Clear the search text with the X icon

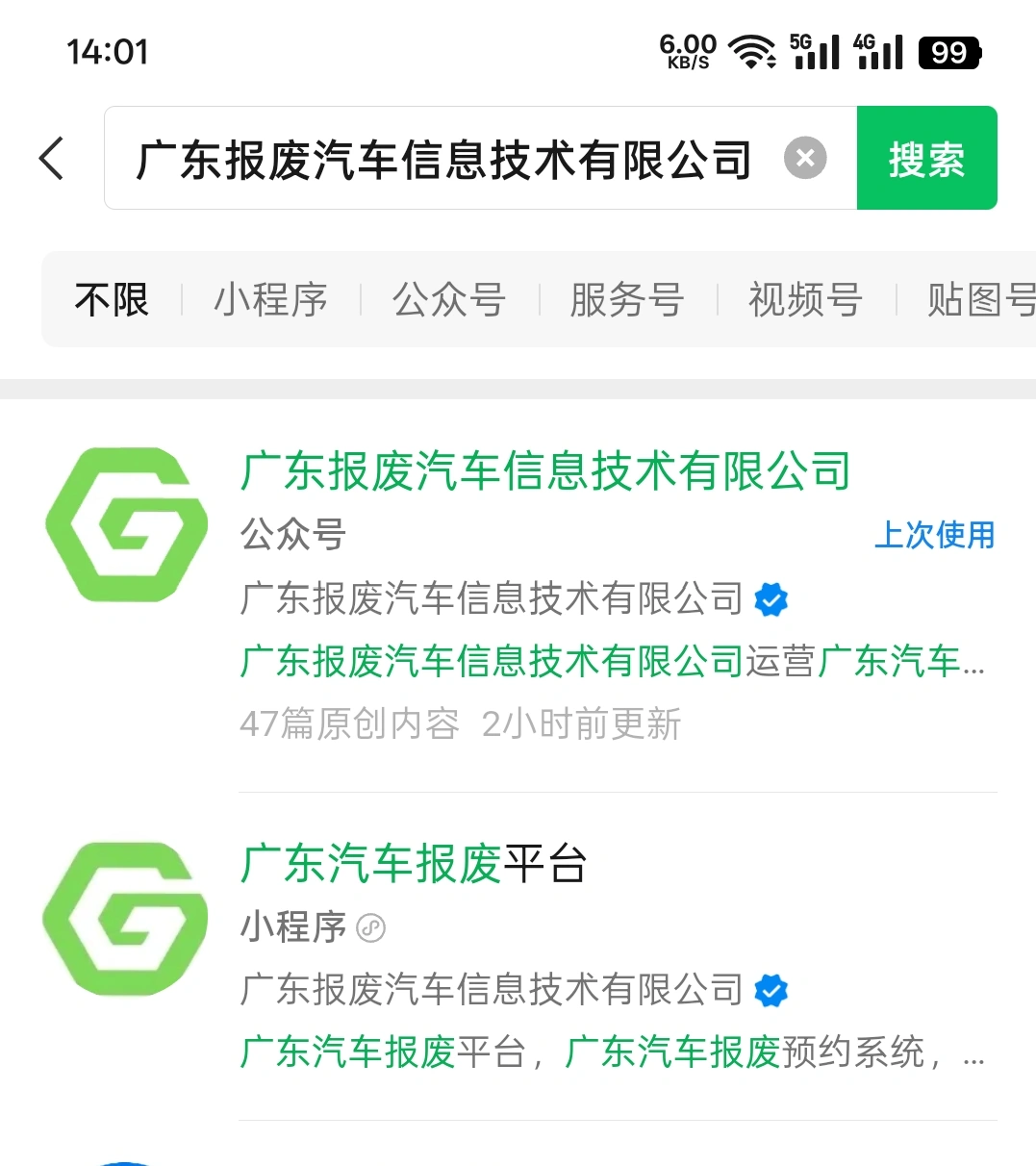tap(805, 158)
